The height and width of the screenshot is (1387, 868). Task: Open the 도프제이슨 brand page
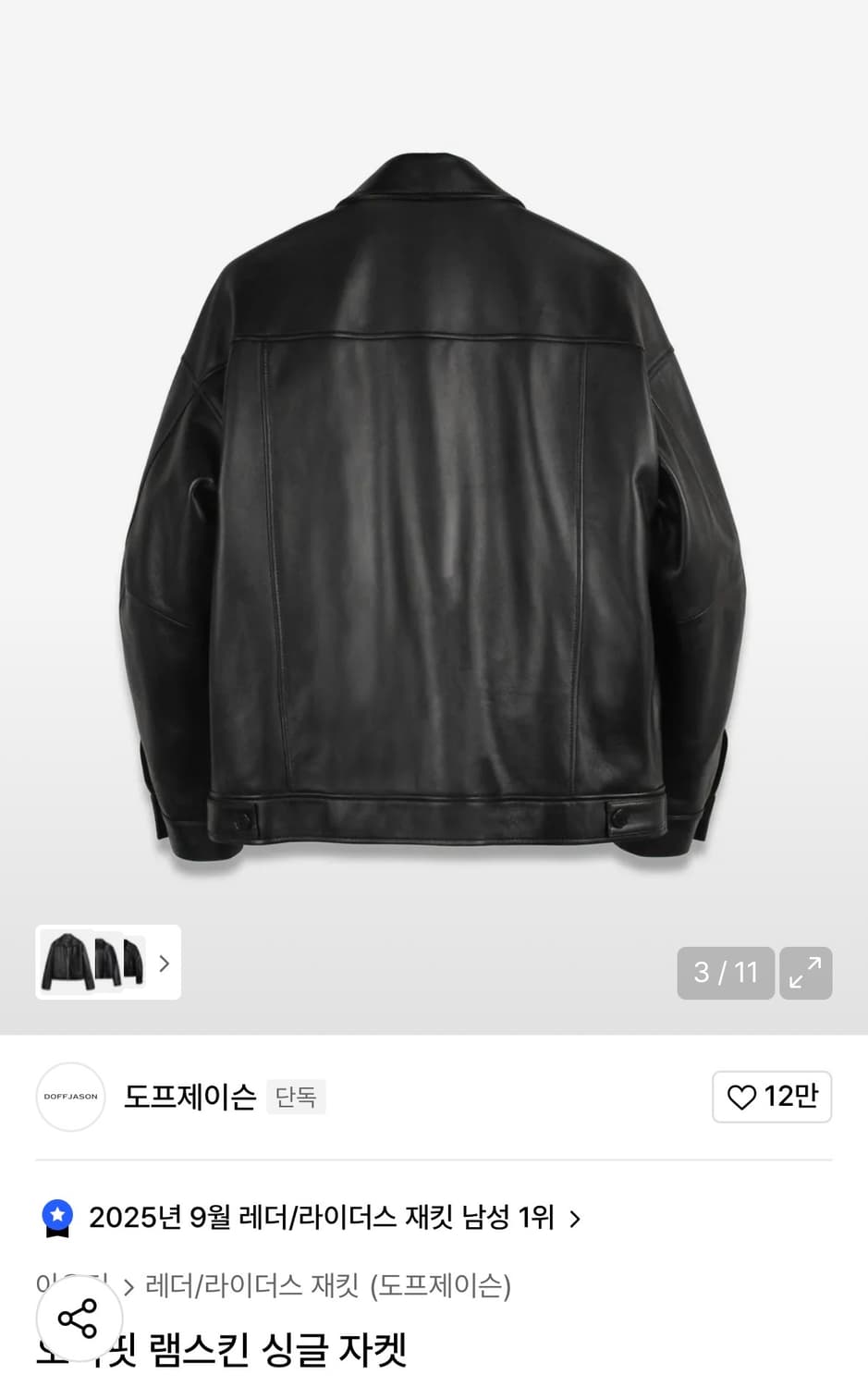click(x=189, y=1097)
